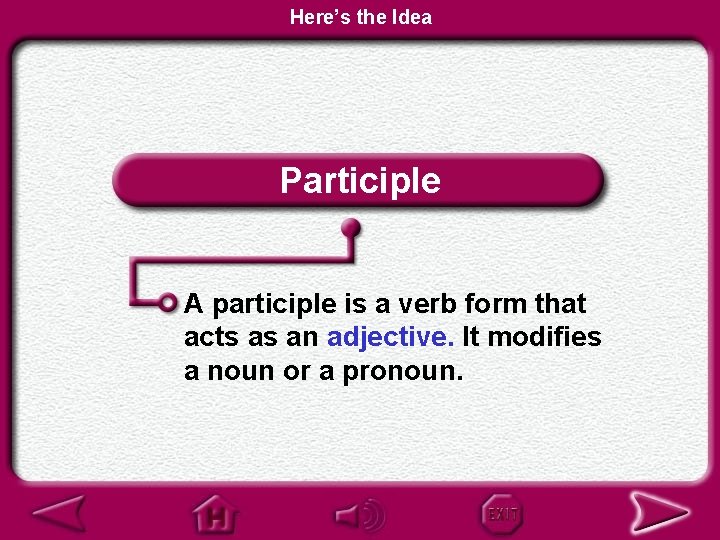Advance to the next slide
Viewport: 720px width, 540px height.
(x=658, y=512)
